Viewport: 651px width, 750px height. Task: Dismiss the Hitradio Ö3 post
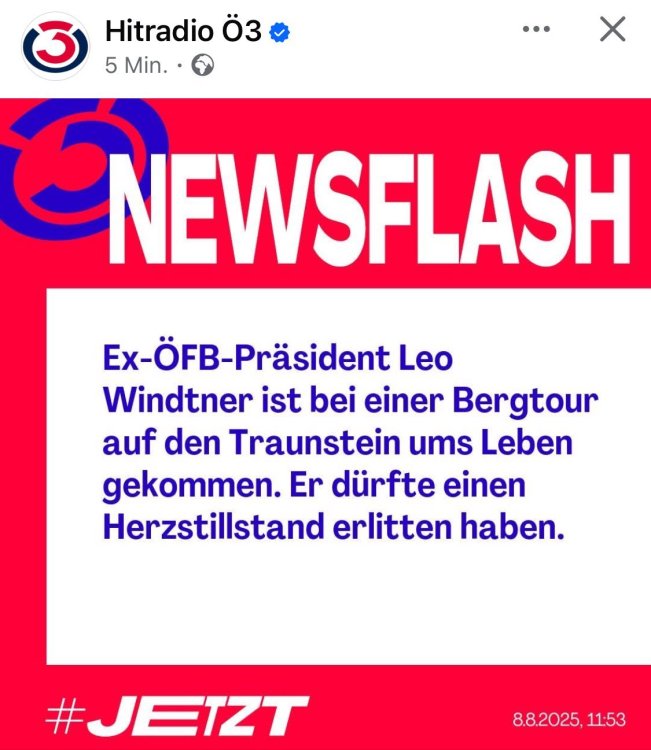pyautogui.click(x=611, y=30)
